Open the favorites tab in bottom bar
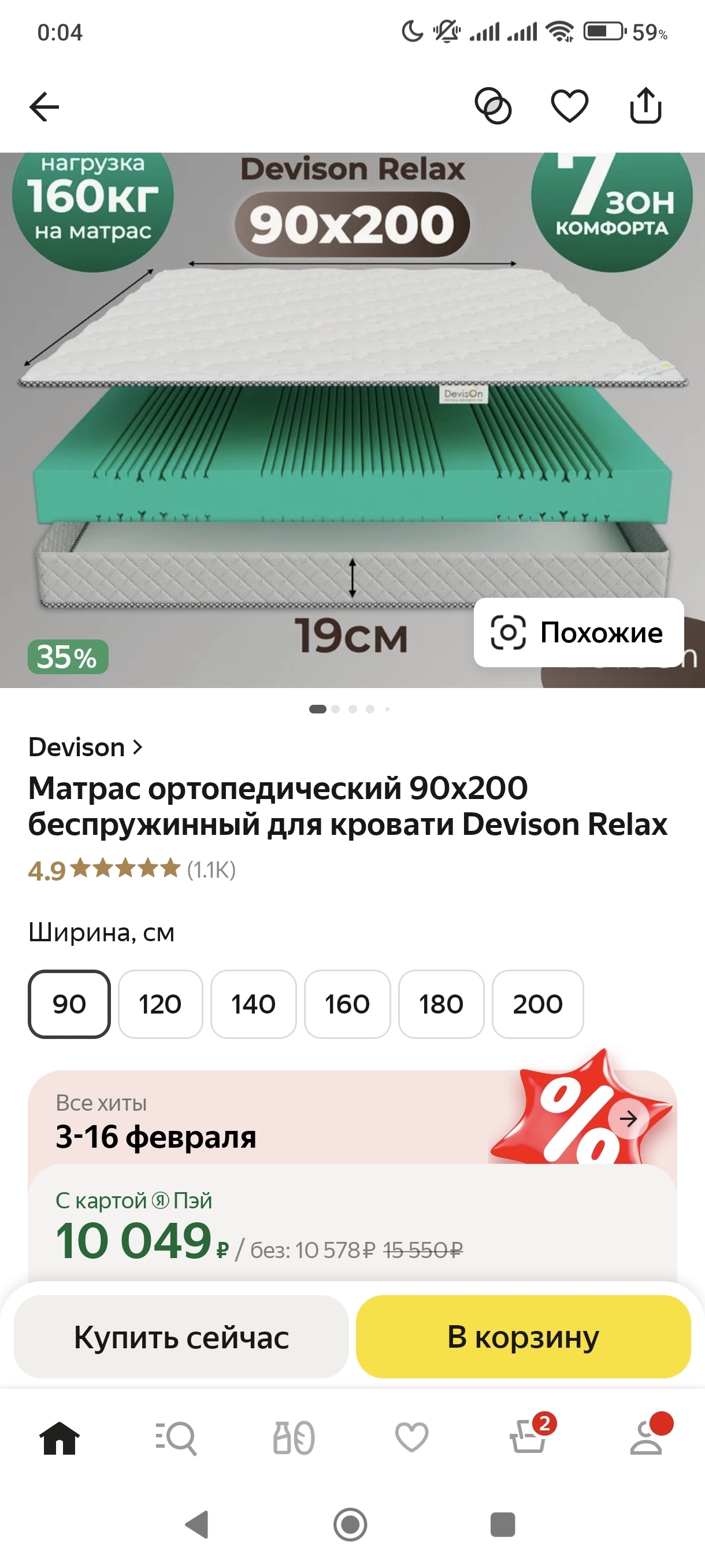This screenshot has height=1568, width=705. point(412,1439)
